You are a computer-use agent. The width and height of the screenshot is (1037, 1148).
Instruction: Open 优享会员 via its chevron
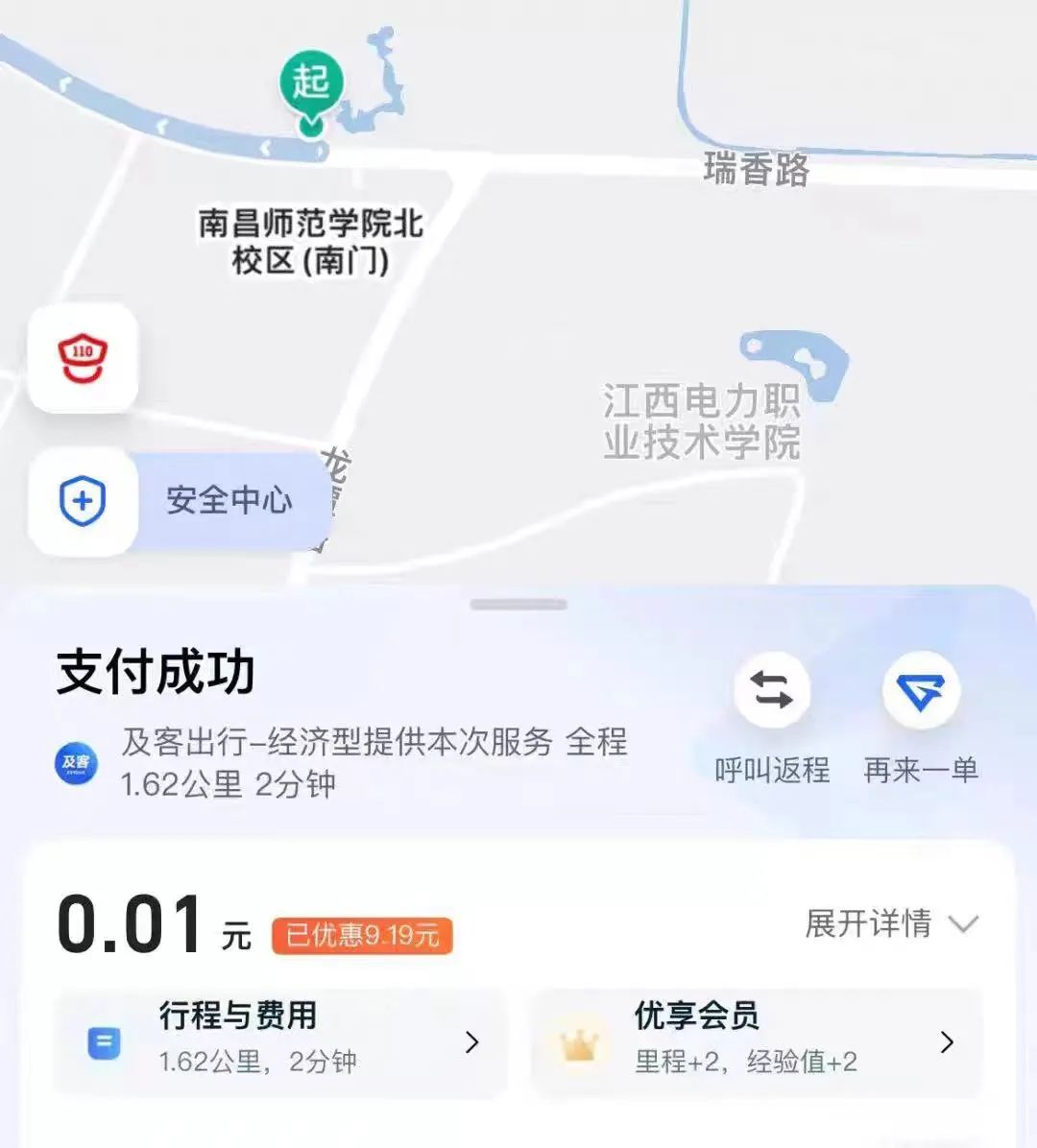pyautogui.click(x=948, y=1041)
